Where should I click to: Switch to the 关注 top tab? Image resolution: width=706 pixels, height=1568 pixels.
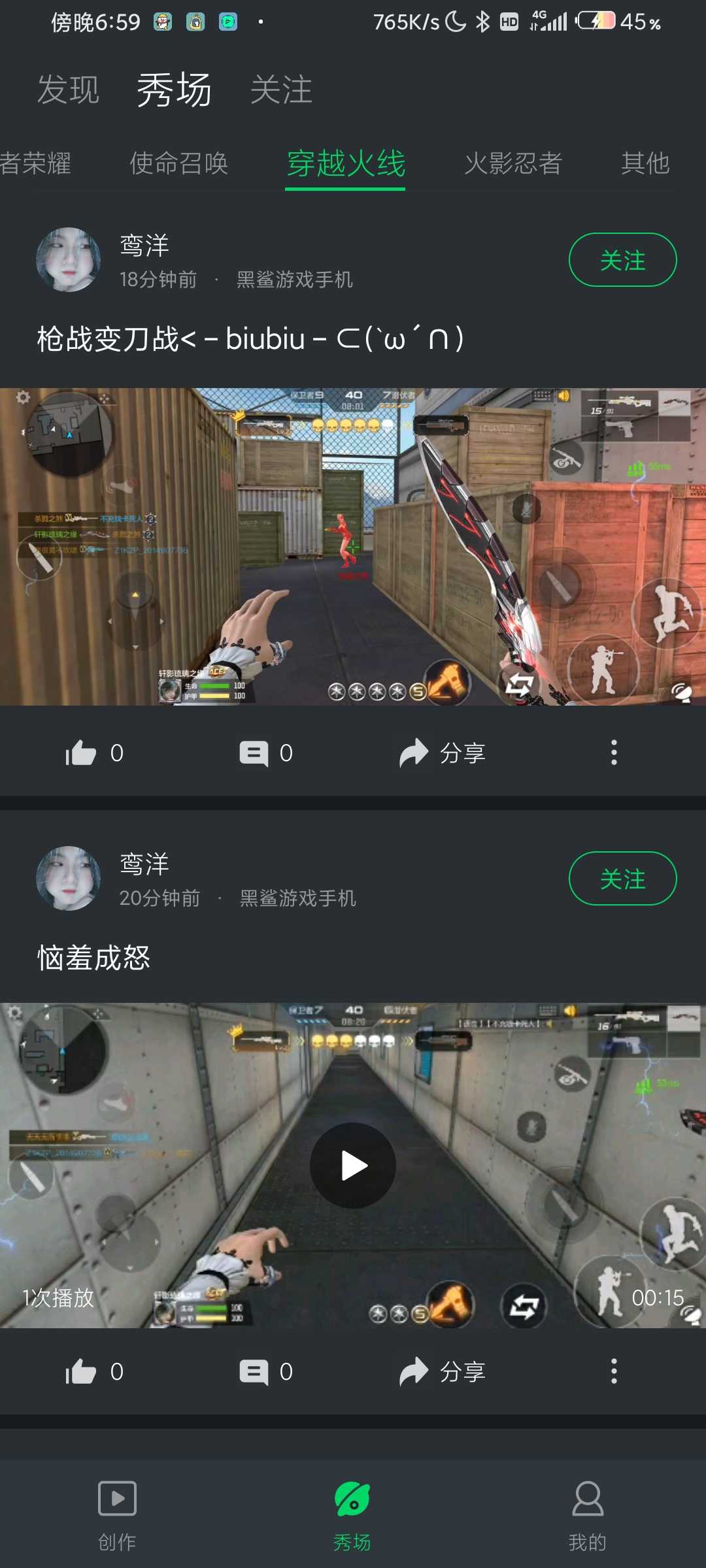[281, 90]
